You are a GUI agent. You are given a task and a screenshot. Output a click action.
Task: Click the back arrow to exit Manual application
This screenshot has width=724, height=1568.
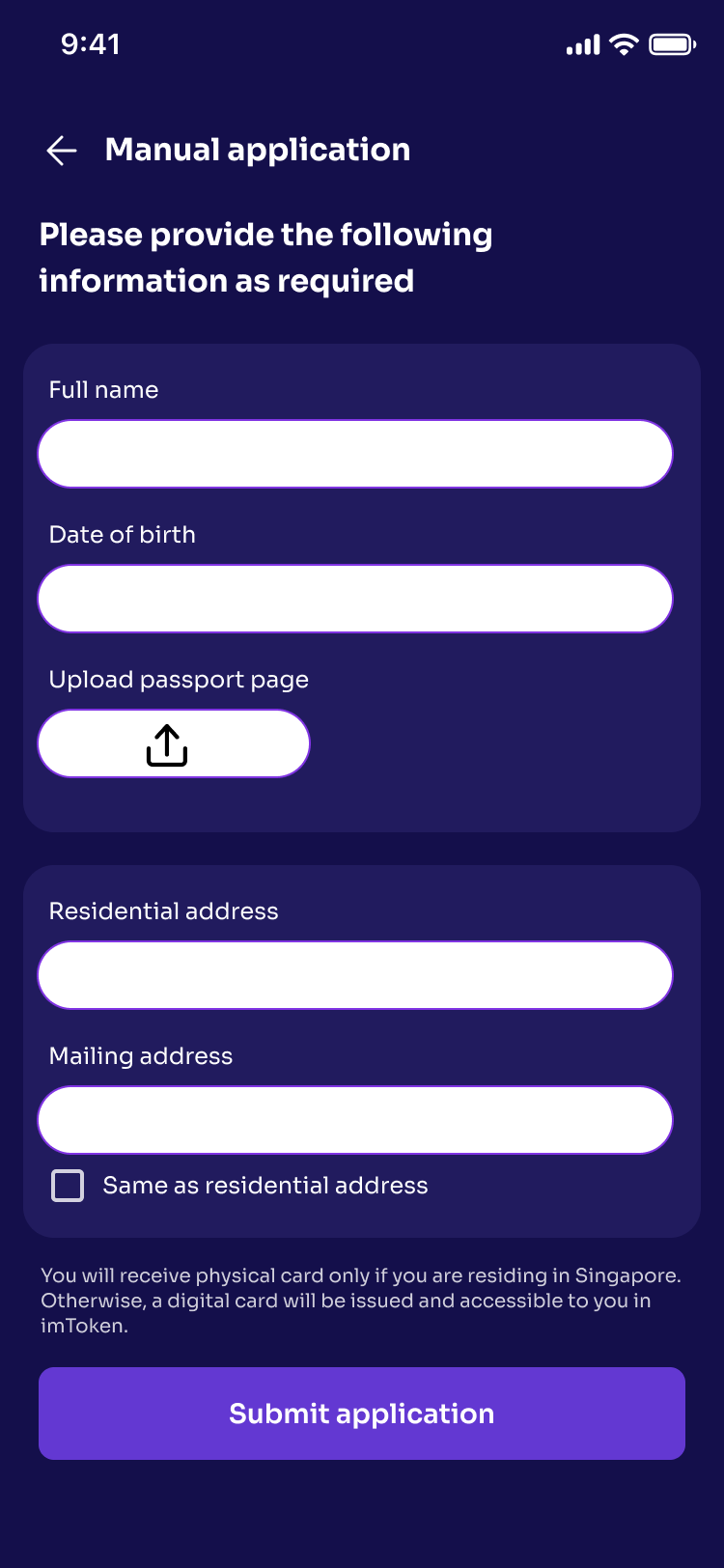coord(61,151)
